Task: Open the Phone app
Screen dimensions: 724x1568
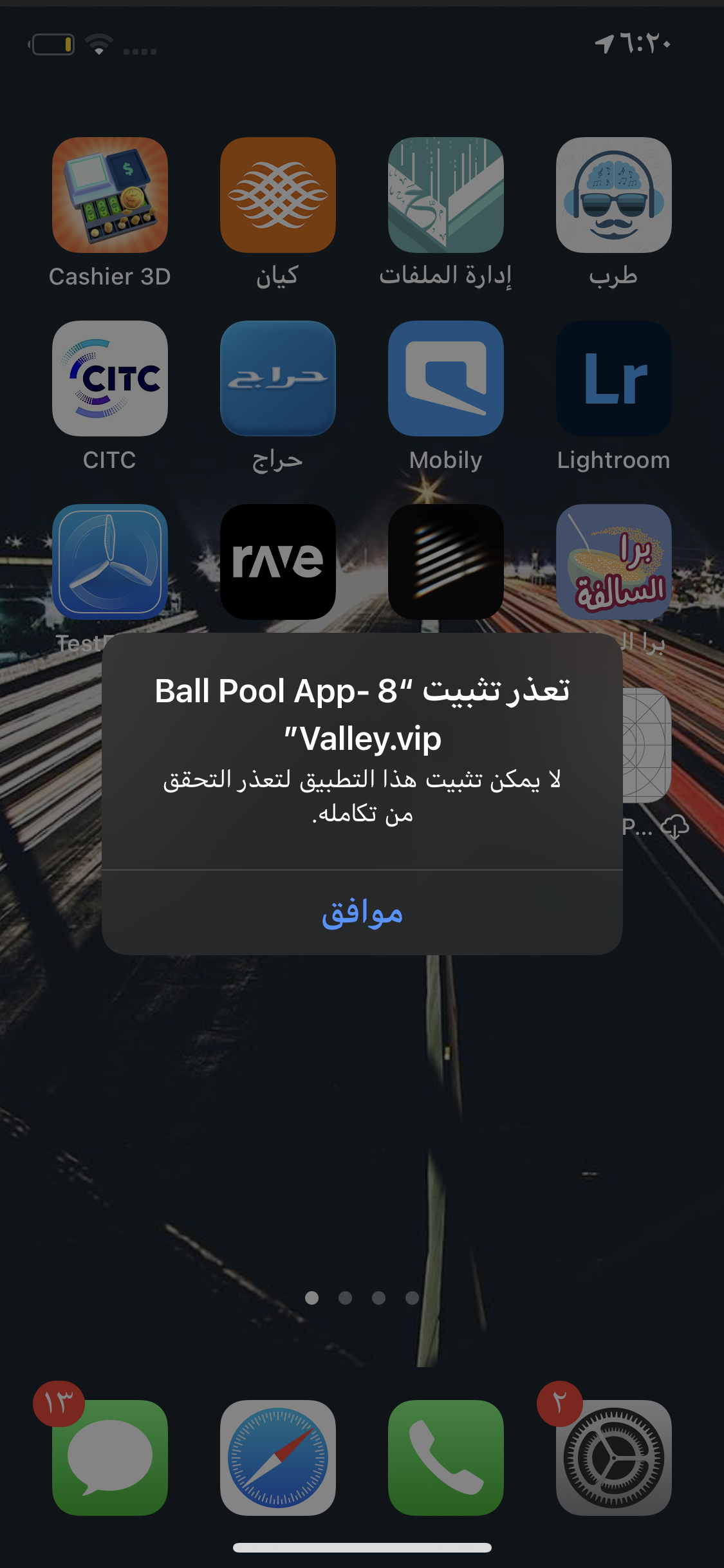Action: [445, 1457]
